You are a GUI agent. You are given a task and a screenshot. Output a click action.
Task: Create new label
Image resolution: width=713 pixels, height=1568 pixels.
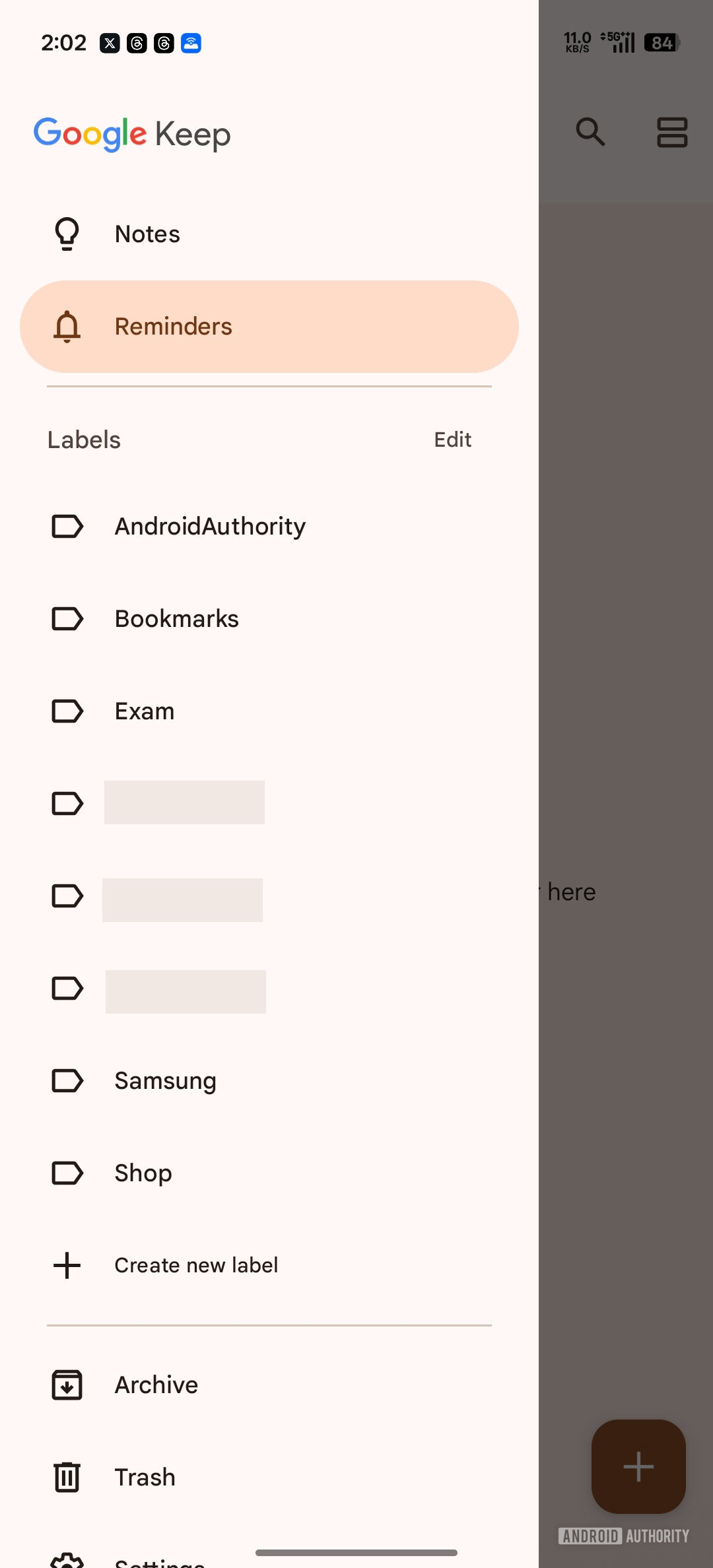[x=195, y=1265]
